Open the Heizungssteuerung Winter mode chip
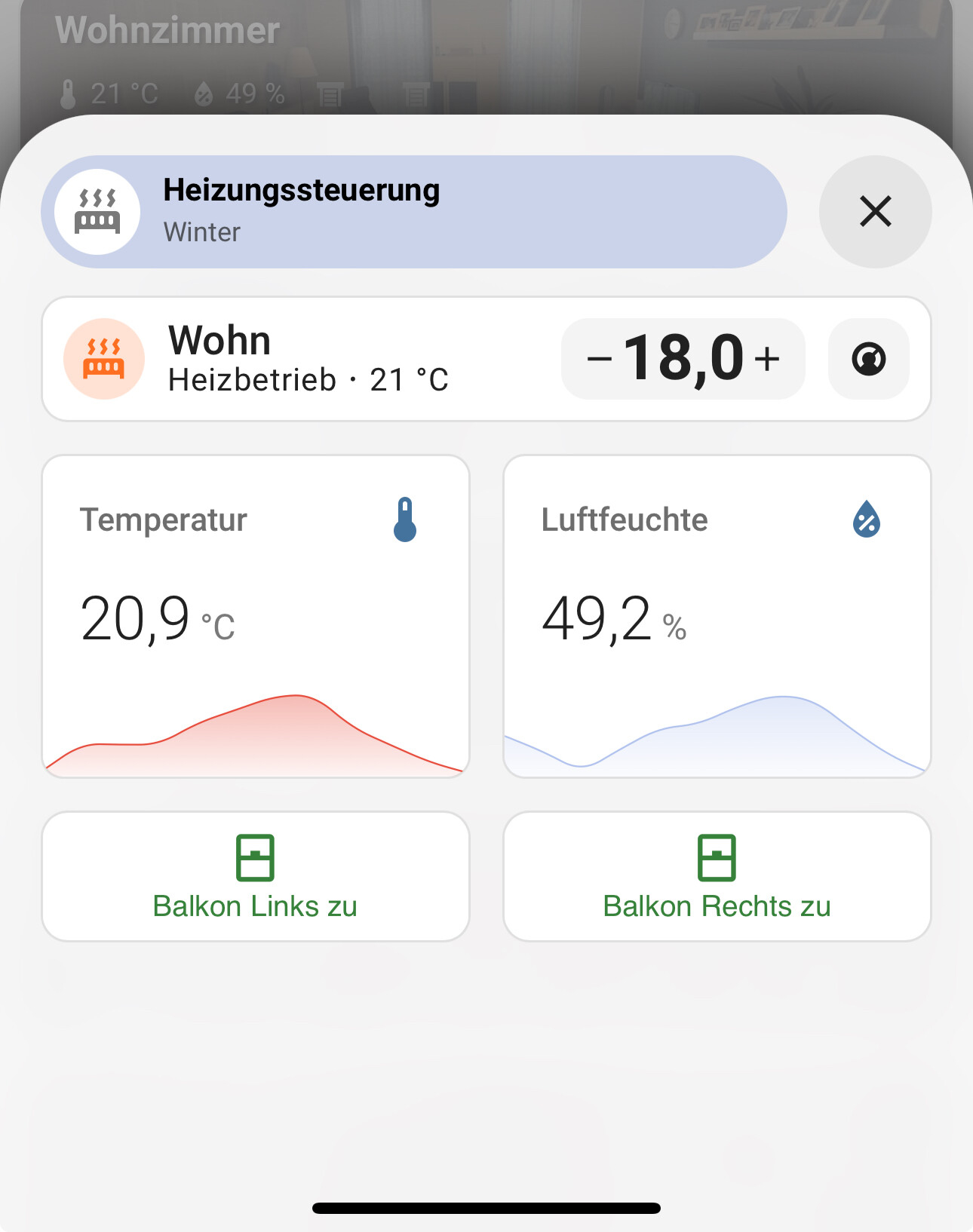 coord(413,212)
